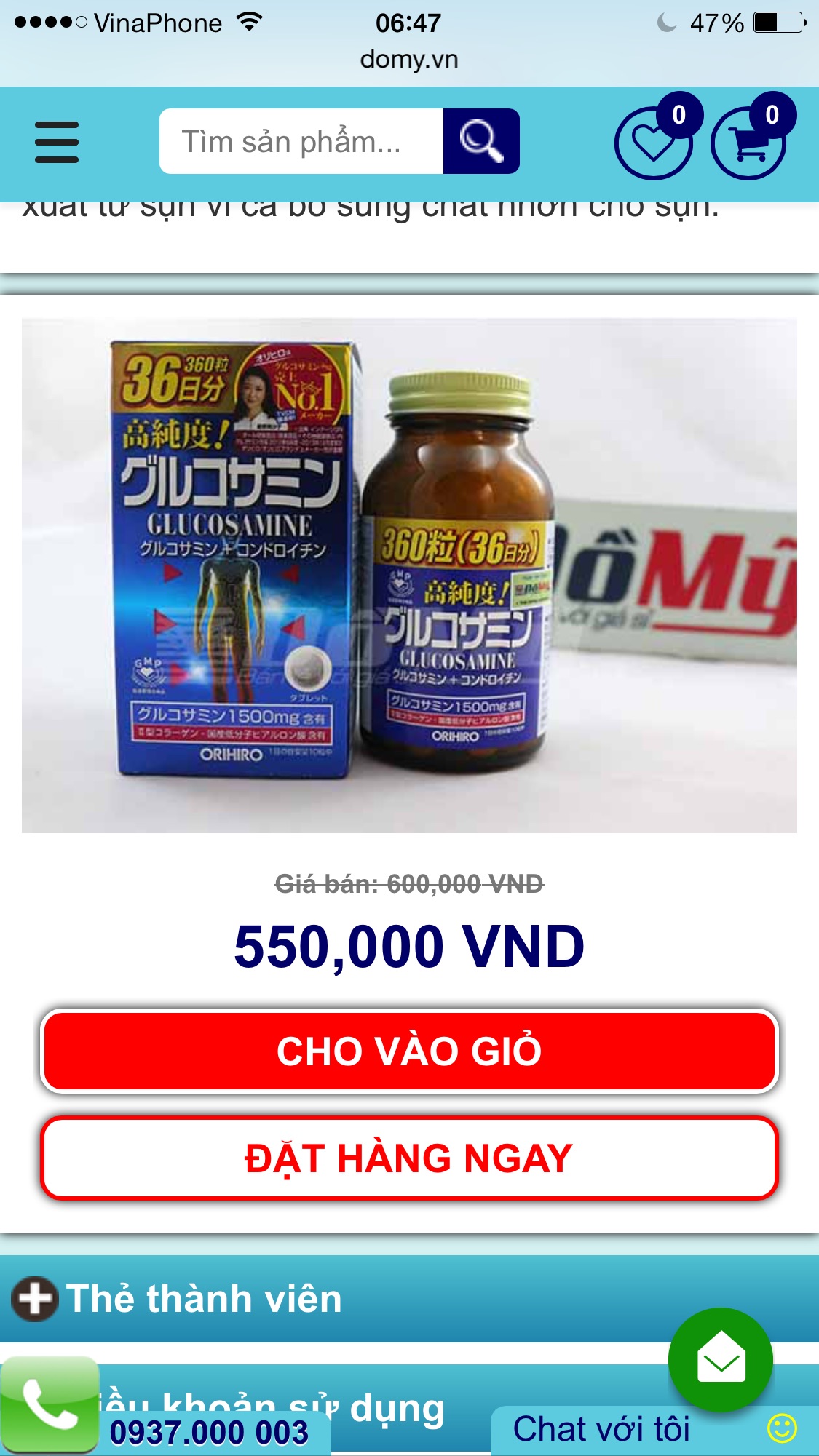Tap the magnifier search button
The height and width of the screenshot is (1456, 819).
click(481, 141)
